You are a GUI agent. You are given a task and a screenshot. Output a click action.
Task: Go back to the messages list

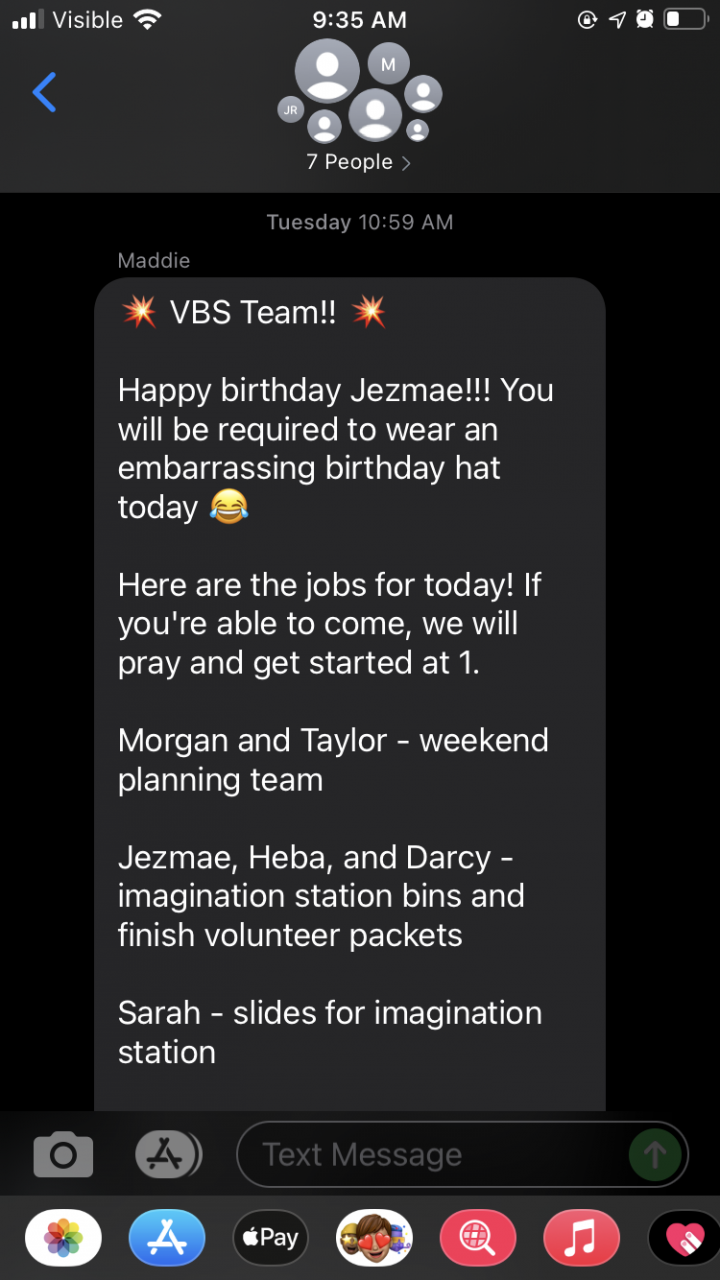[44, 93]
